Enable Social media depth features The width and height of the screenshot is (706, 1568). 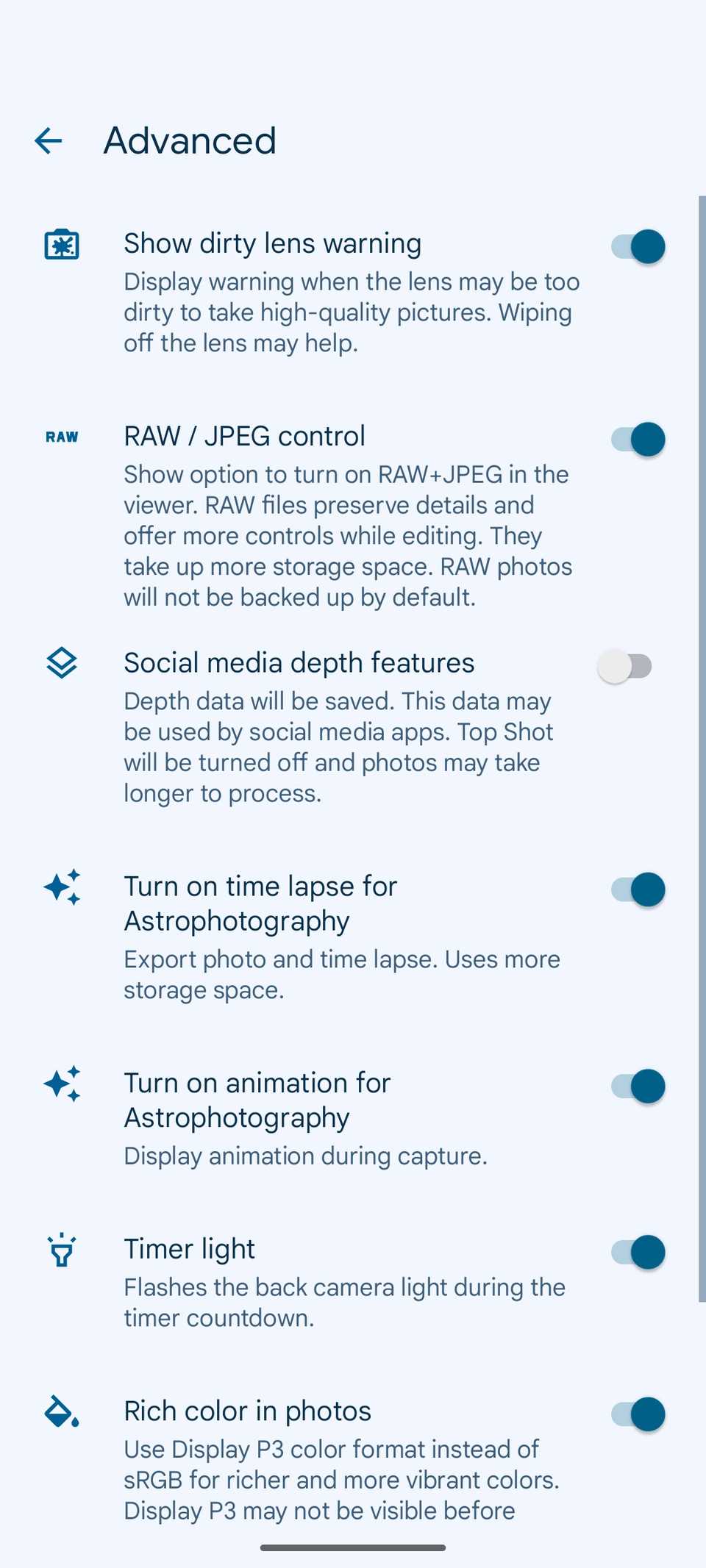625,667
